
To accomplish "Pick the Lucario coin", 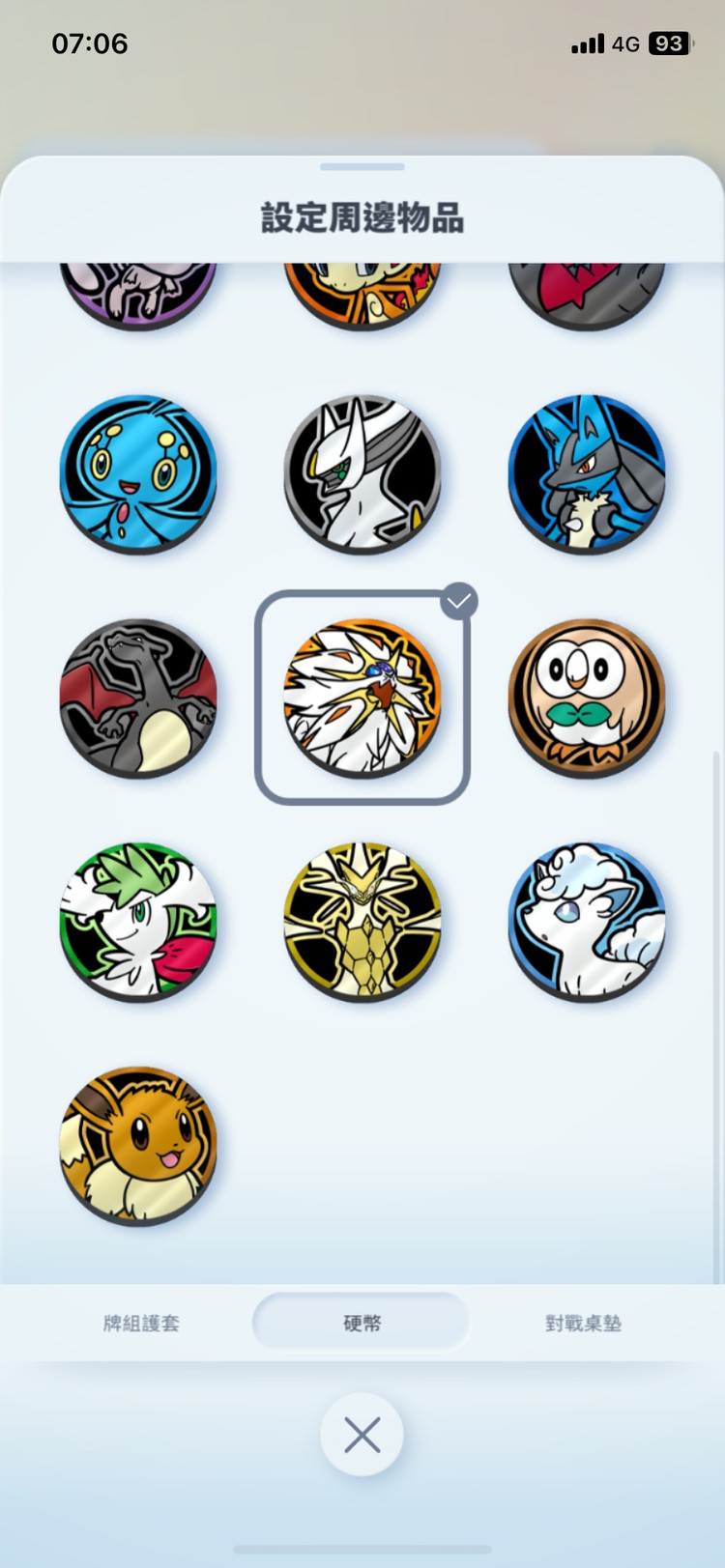I will coord(587,473).
